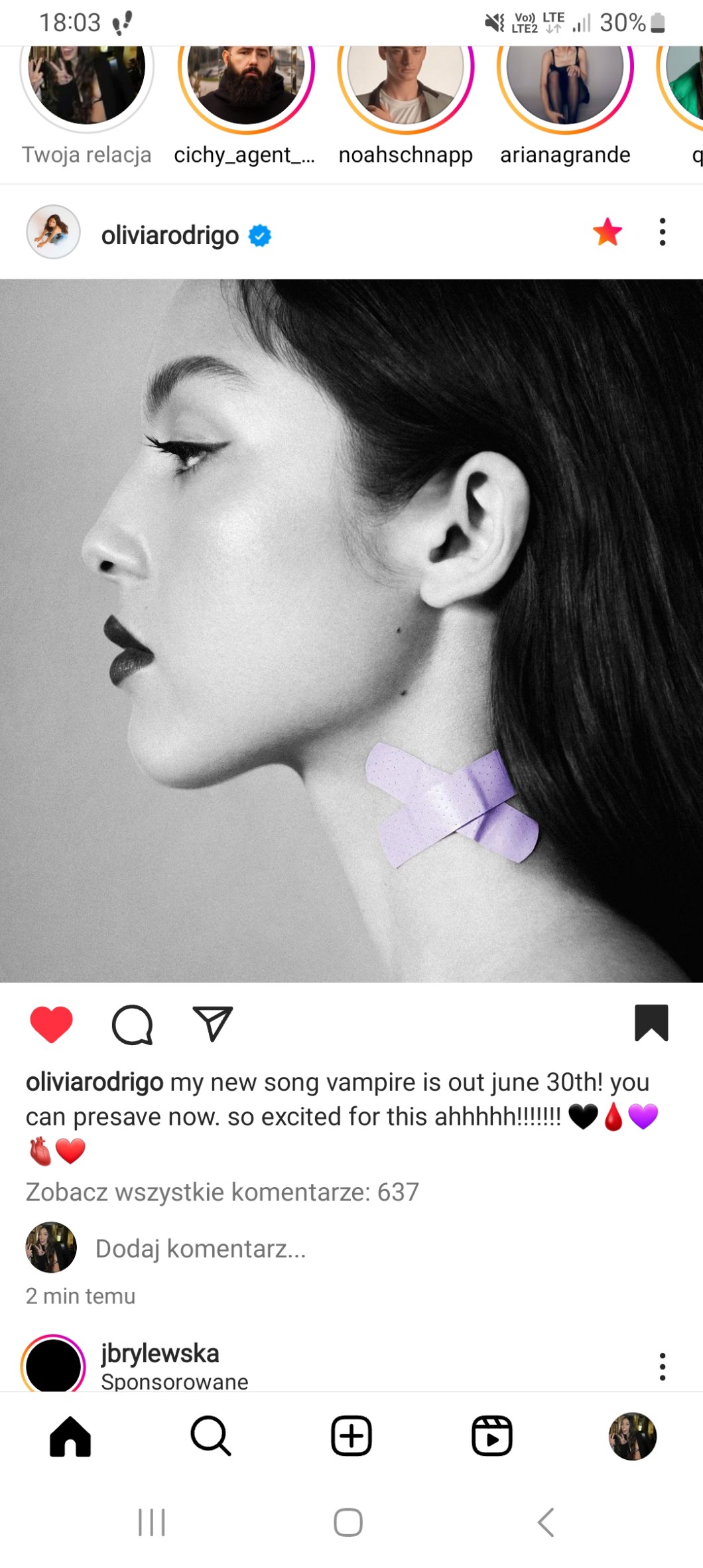Open overflow menu on oliviarodrigo's post
The image size is (703, 1568).
click(662, 232)
